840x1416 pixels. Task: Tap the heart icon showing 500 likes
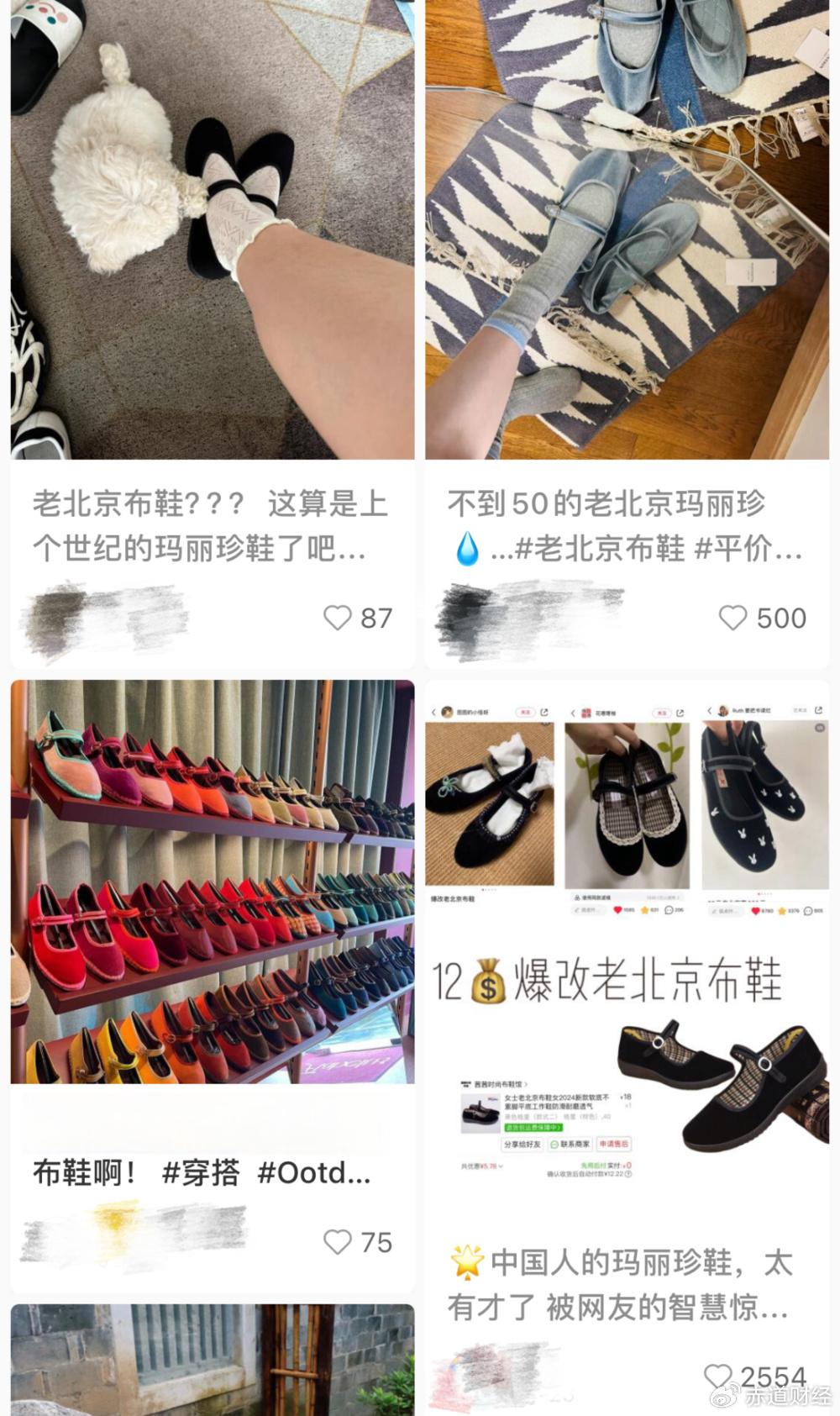coord(733,618)
